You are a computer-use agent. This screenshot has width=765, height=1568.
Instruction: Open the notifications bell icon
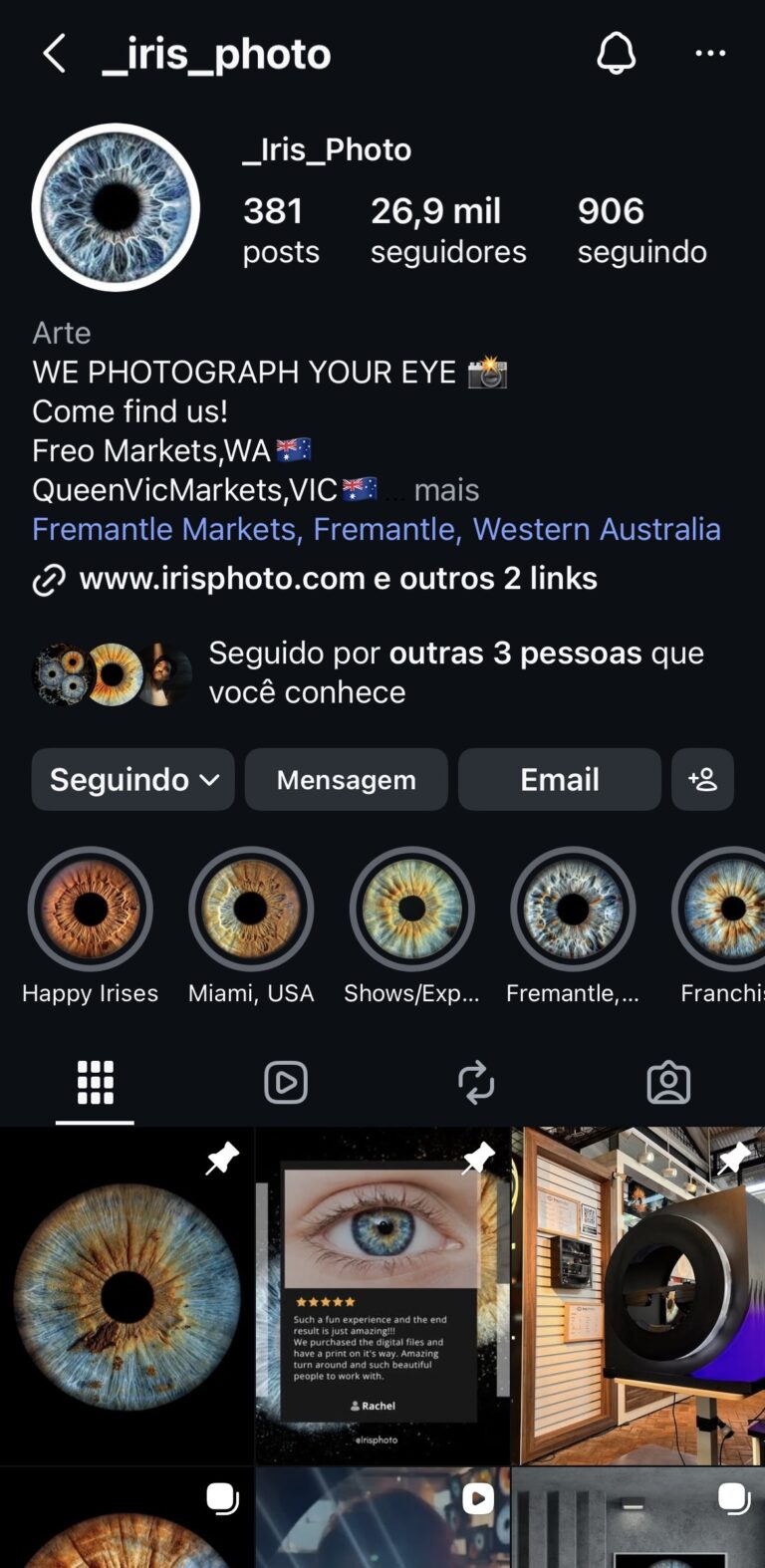coord(617,53)
